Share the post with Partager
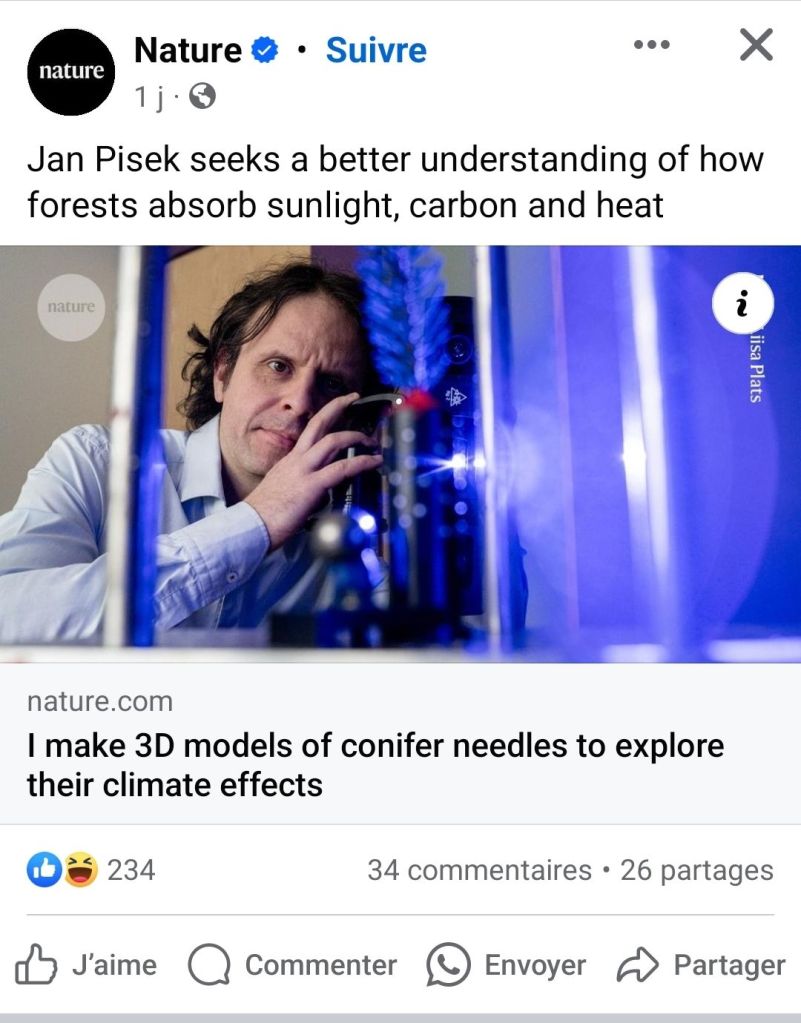This screenshot has width=801, height=1023. [x=701, y=965]
